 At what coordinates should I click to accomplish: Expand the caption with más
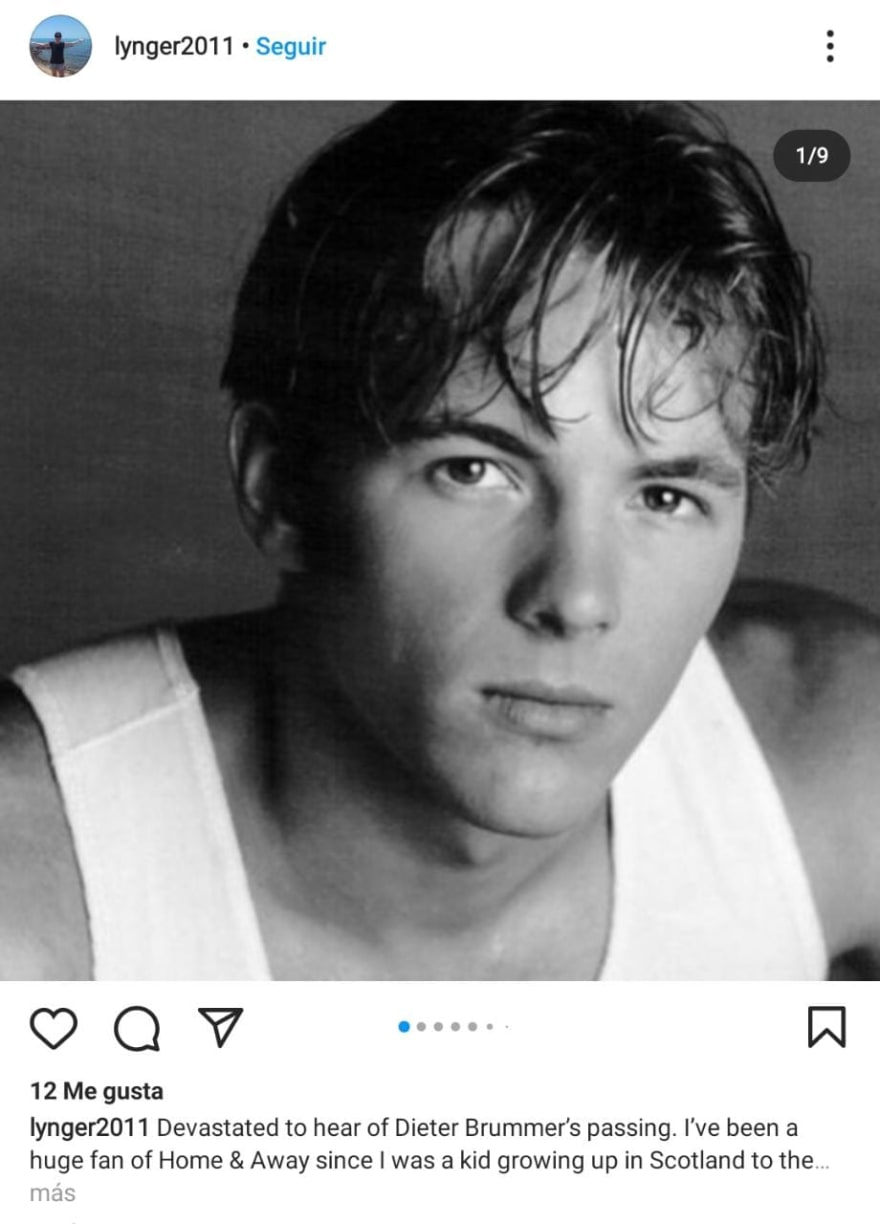tap(52, 1193)
